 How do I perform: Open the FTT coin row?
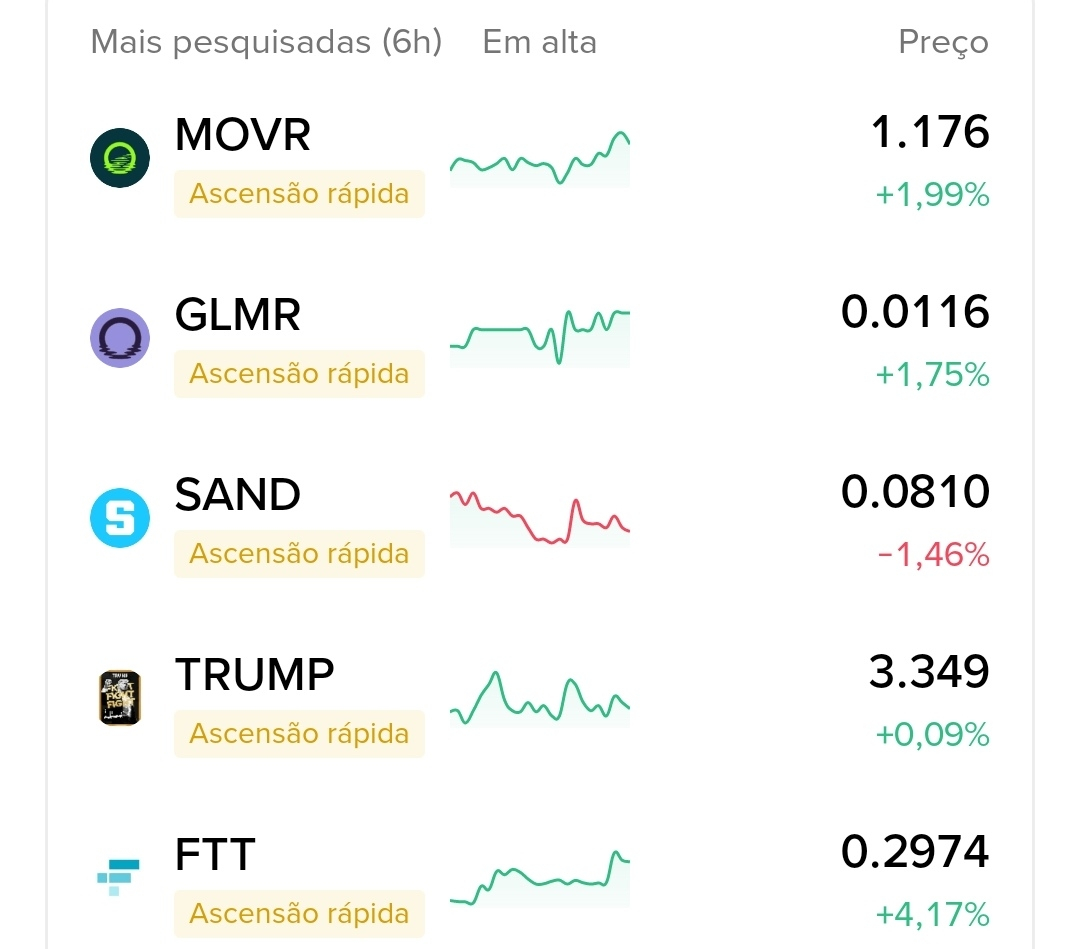click(540, 880)
